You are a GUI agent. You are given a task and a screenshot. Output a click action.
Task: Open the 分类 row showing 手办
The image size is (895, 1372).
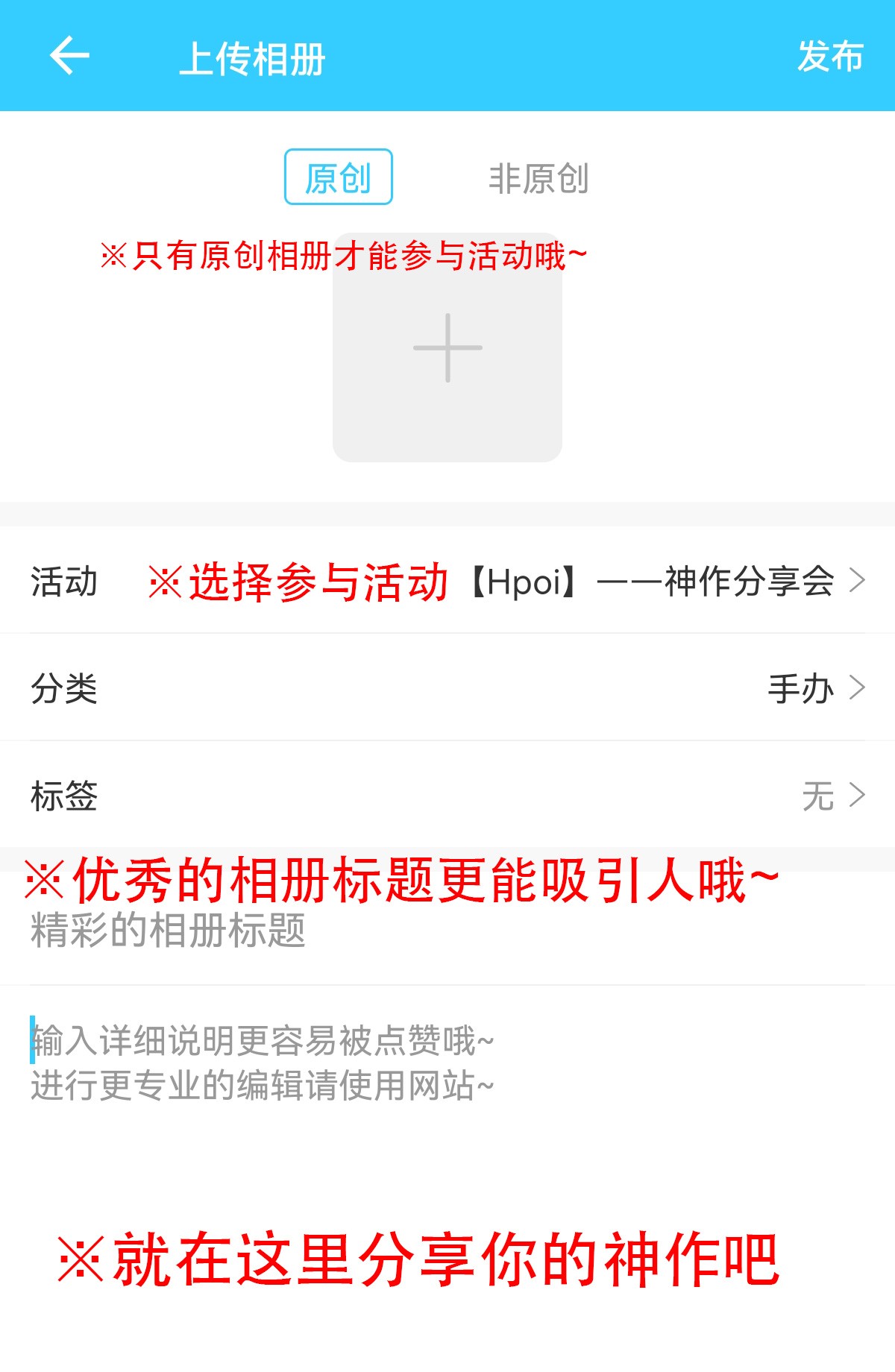coord(447,687)
